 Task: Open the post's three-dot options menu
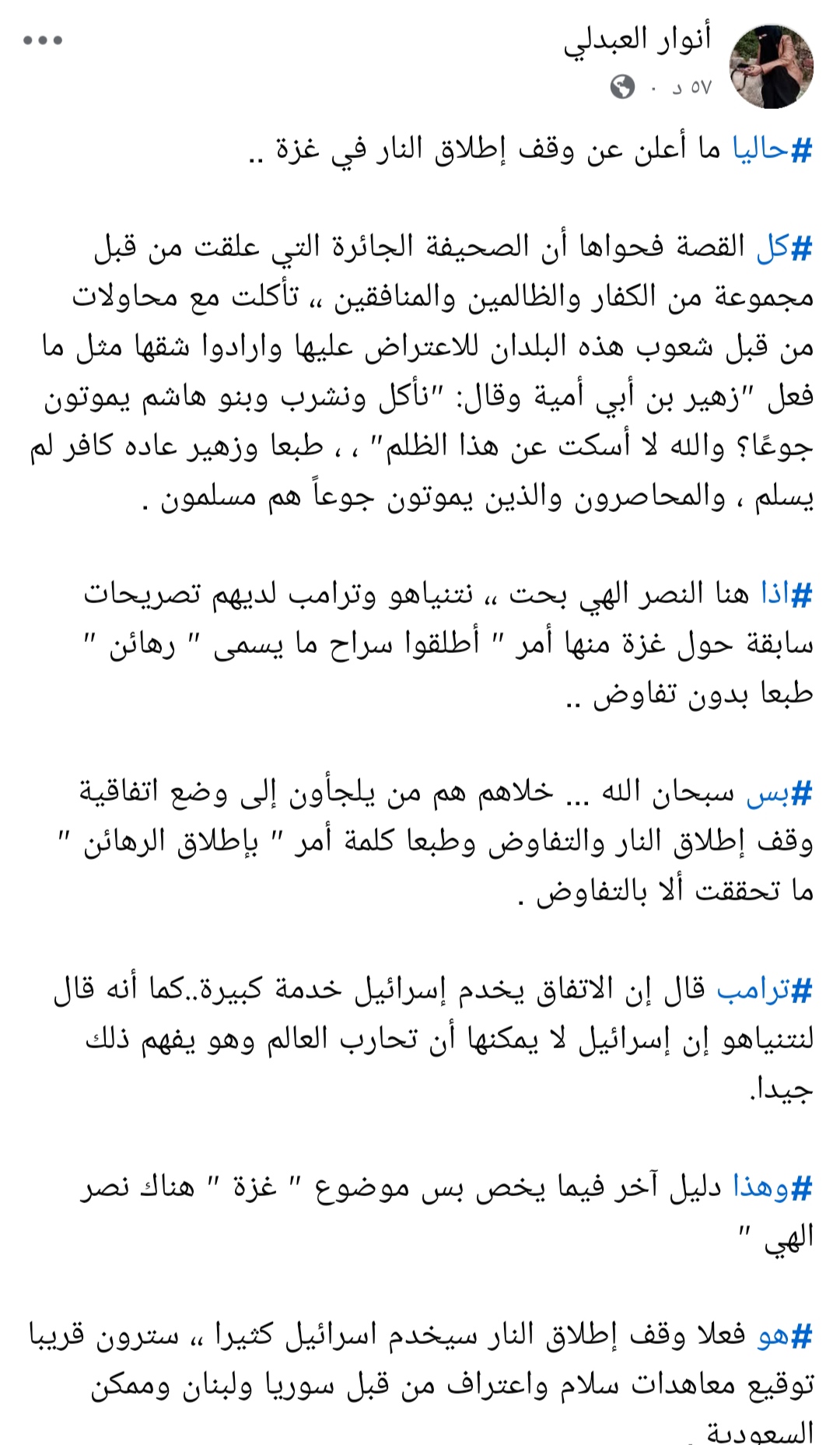(43, 40)
